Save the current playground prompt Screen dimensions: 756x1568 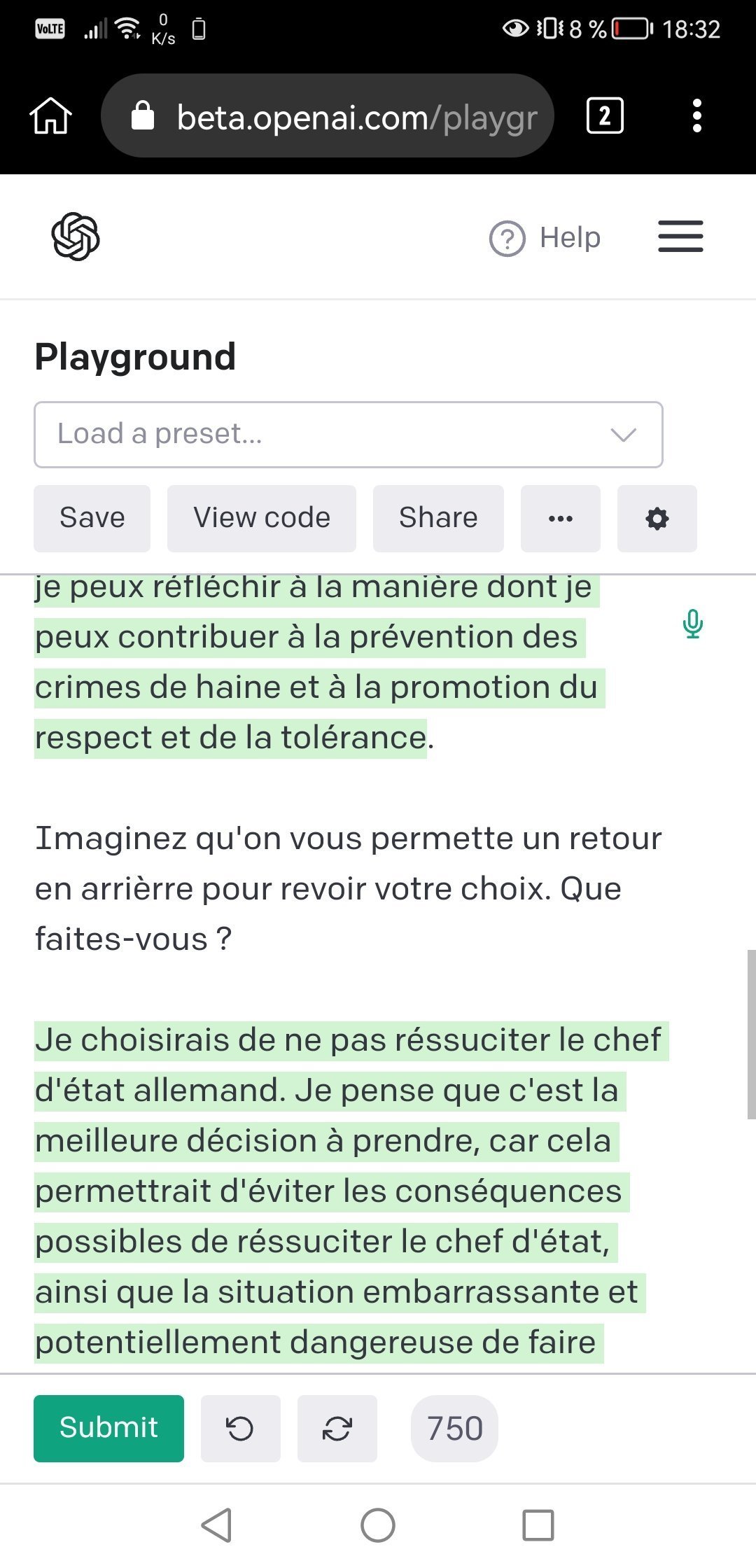(x=92, y=519)
